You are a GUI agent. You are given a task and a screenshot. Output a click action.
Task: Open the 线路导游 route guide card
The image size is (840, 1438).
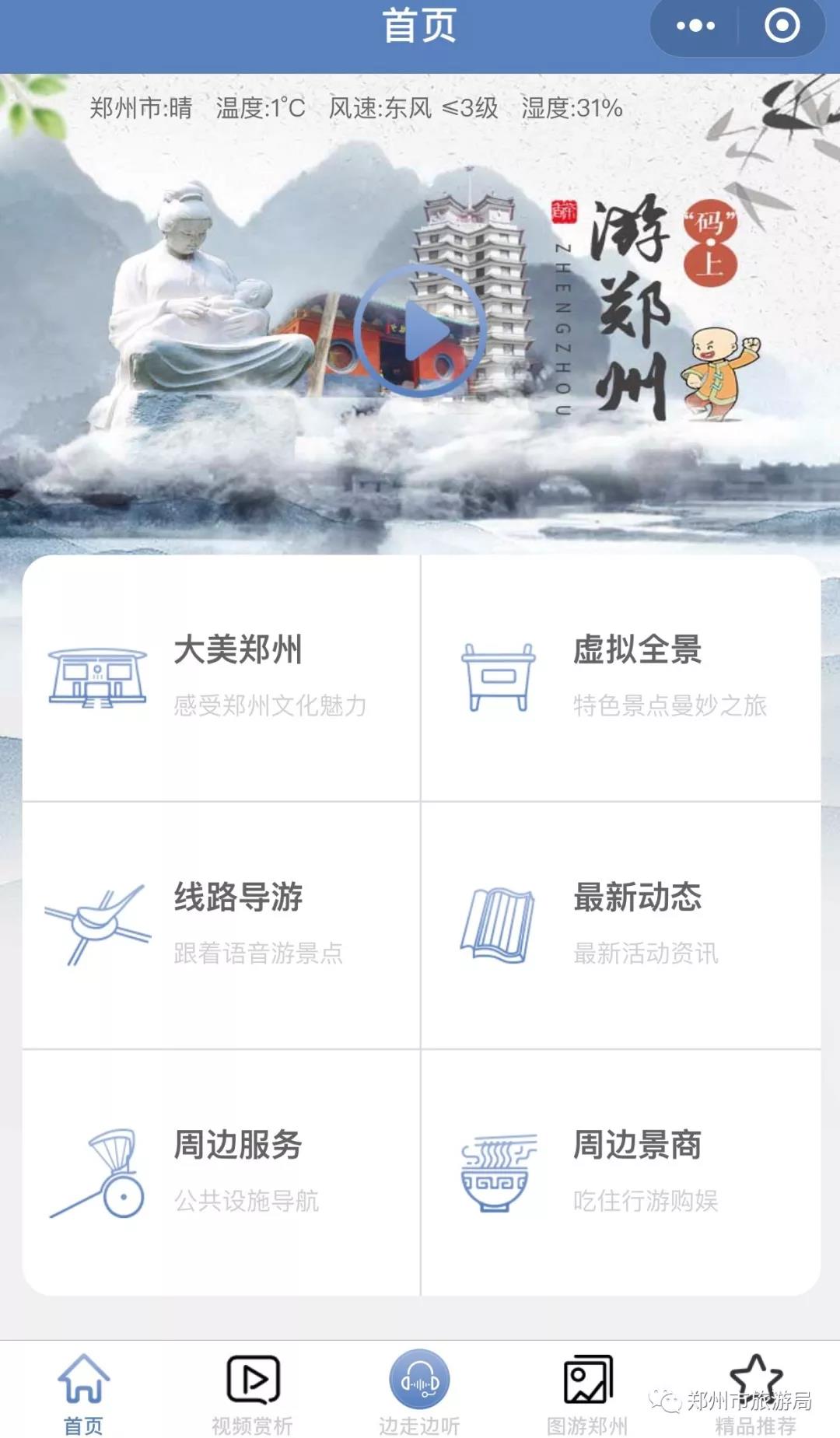click(222, 925)
